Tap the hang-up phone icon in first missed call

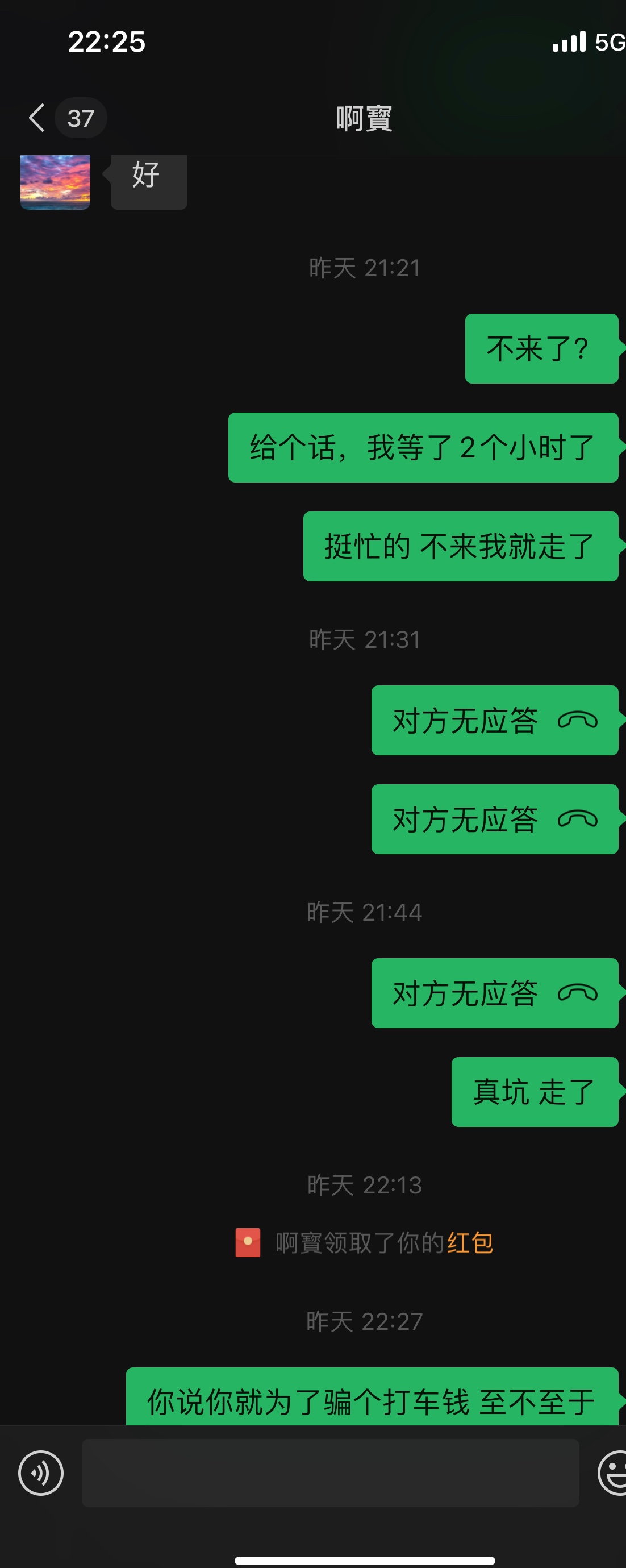(x=577, y=720)
